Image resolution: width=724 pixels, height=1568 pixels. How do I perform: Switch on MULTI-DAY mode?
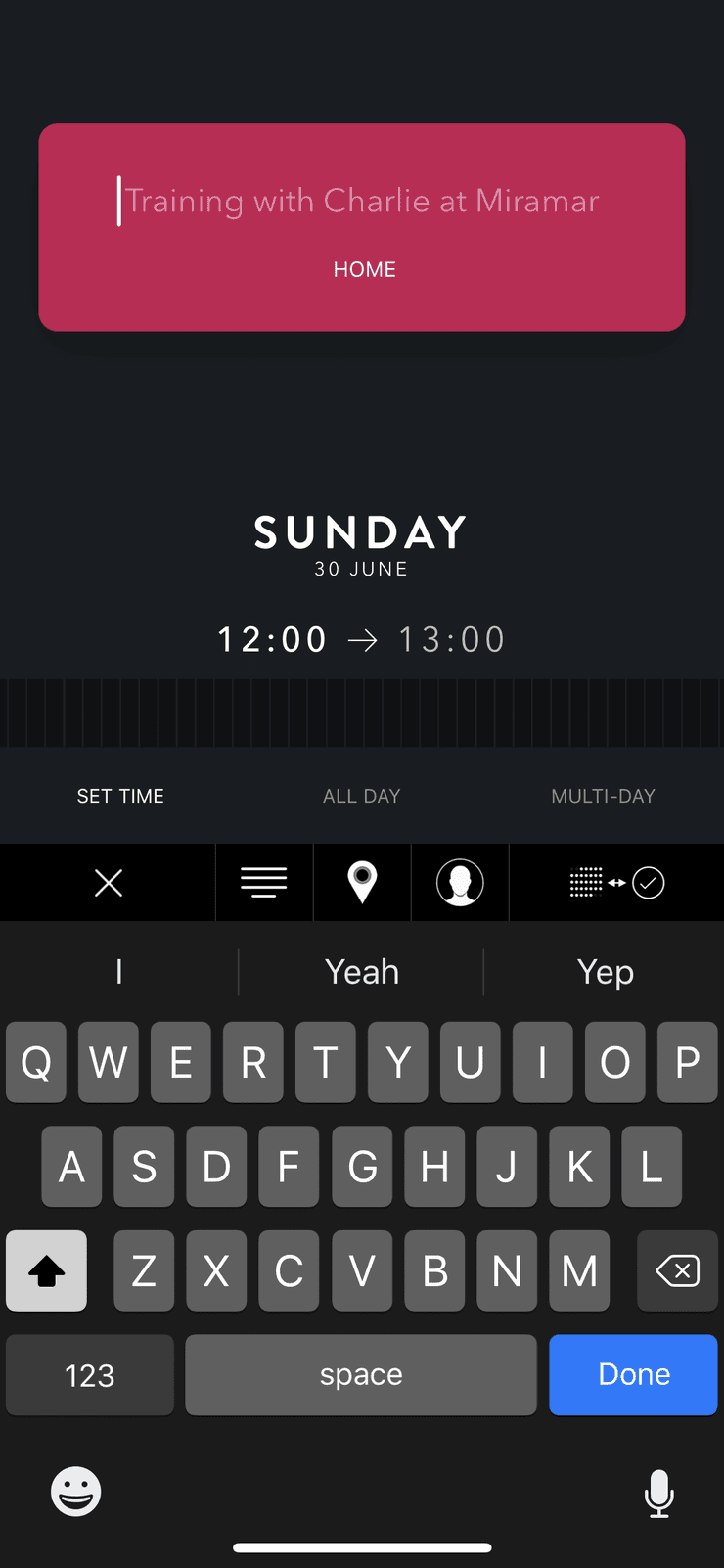coord(603,796)
